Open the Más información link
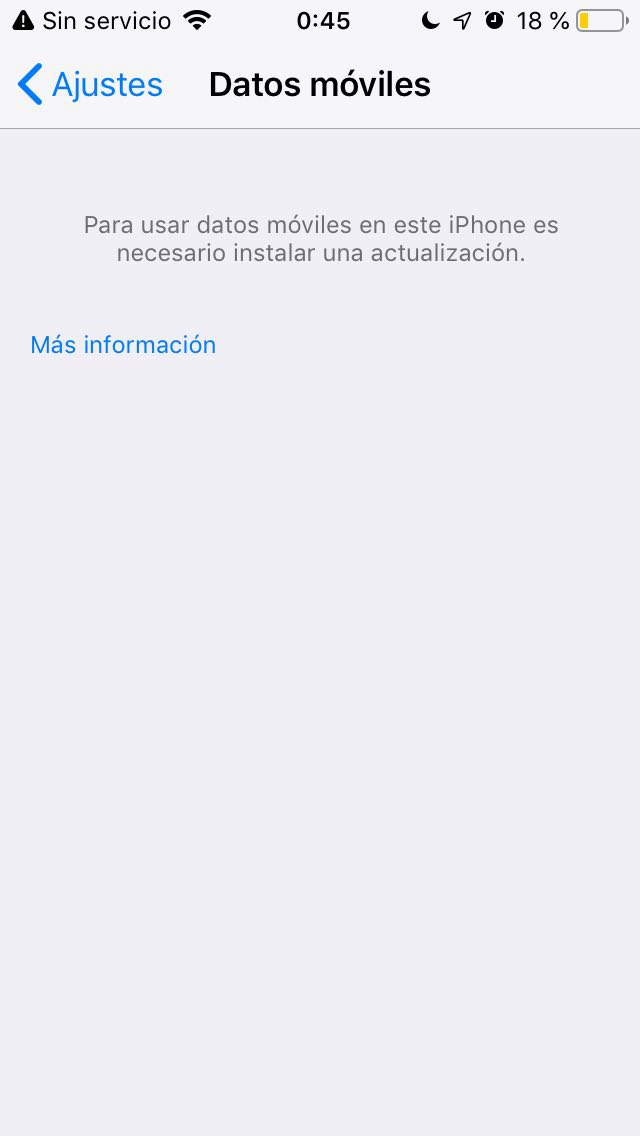Viewport: 640px width, 1136px height. tap(123, 345)
